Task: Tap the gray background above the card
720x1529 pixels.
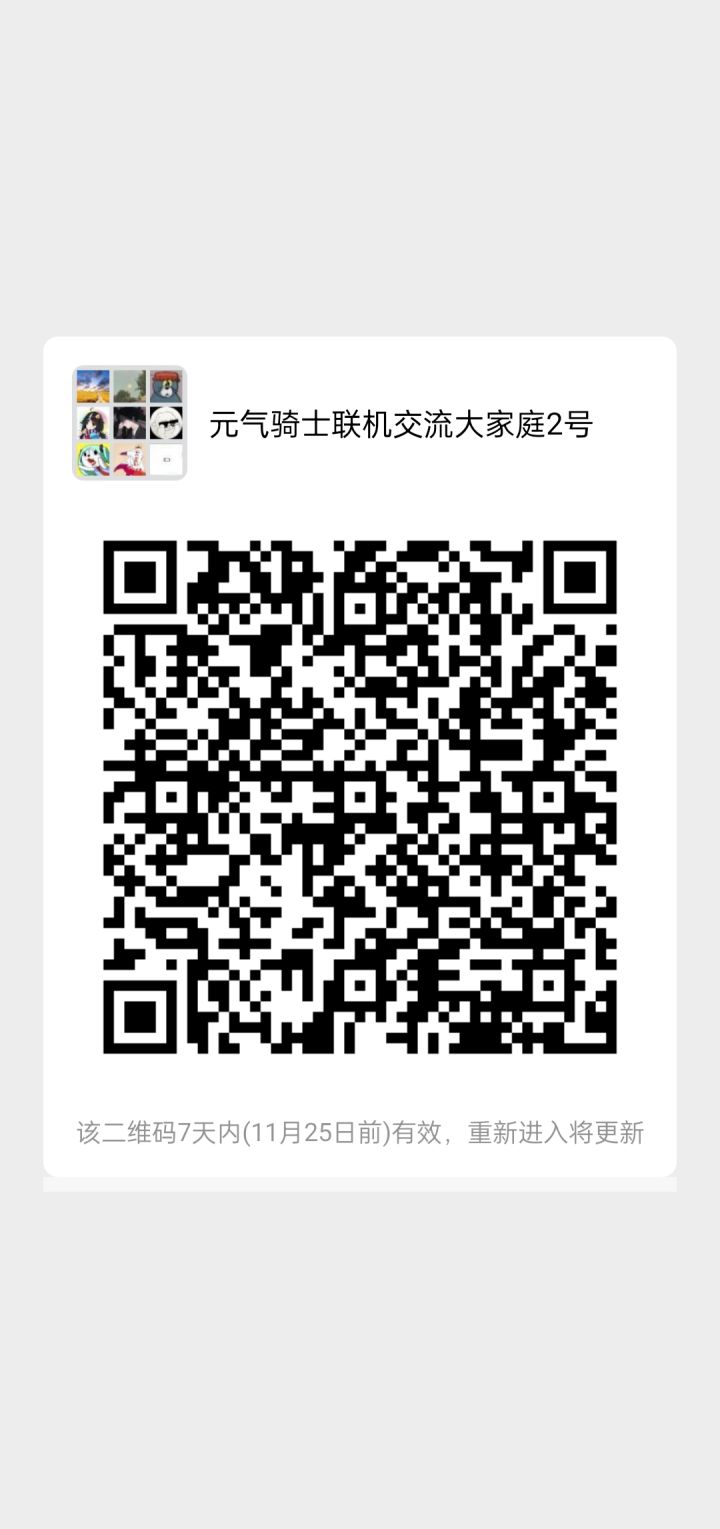Action: (360, 170)
